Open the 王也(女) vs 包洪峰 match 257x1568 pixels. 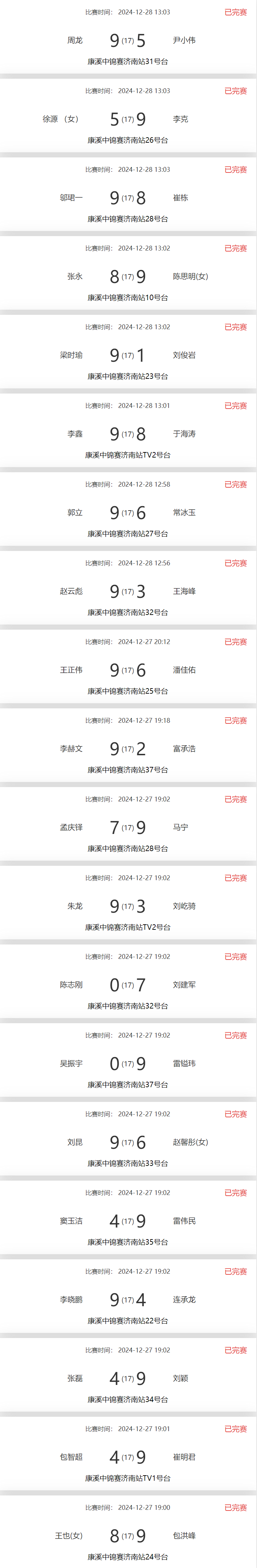(128, 1535)
